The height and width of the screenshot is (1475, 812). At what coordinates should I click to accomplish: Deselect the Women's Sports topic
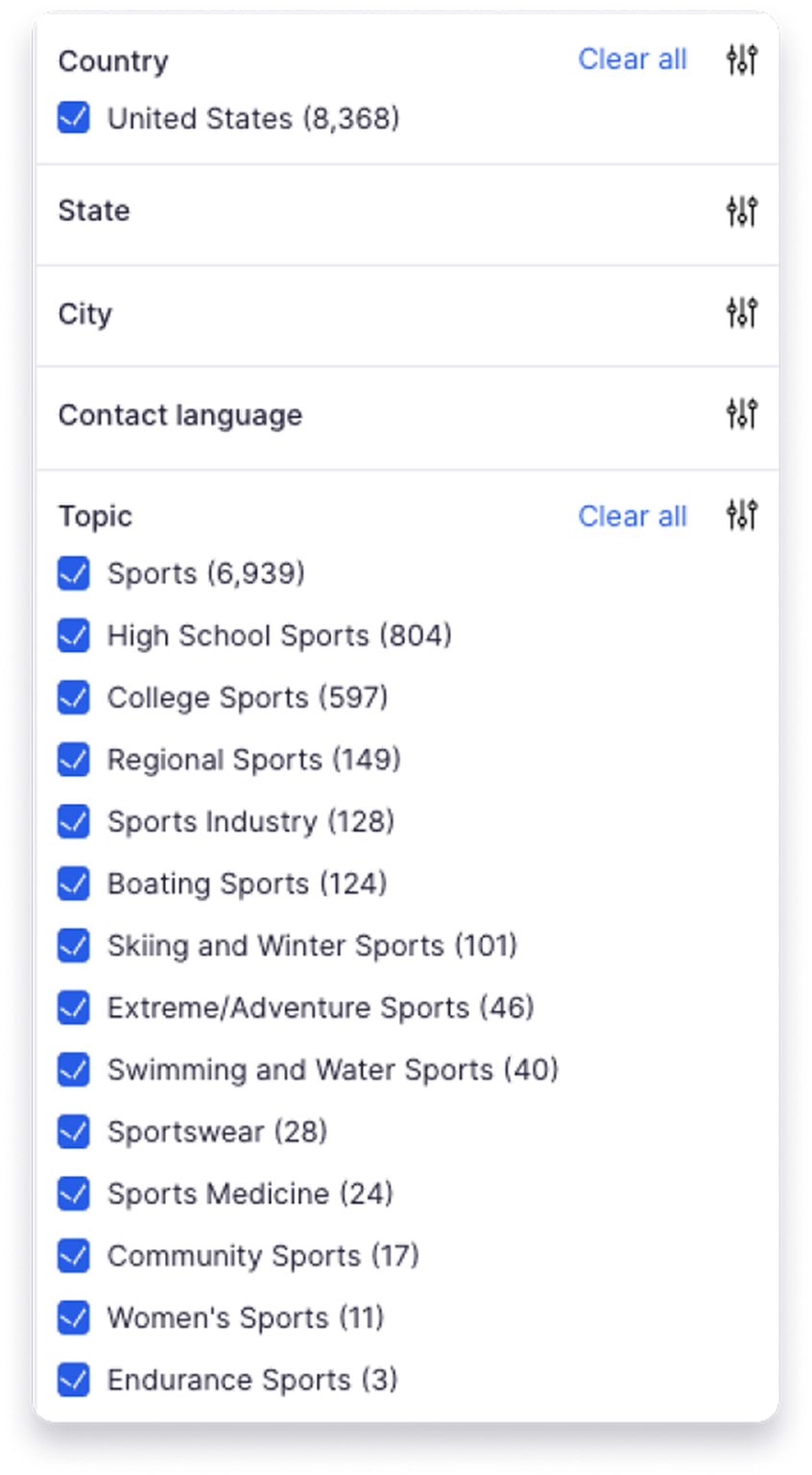(x=73, y=1318)
